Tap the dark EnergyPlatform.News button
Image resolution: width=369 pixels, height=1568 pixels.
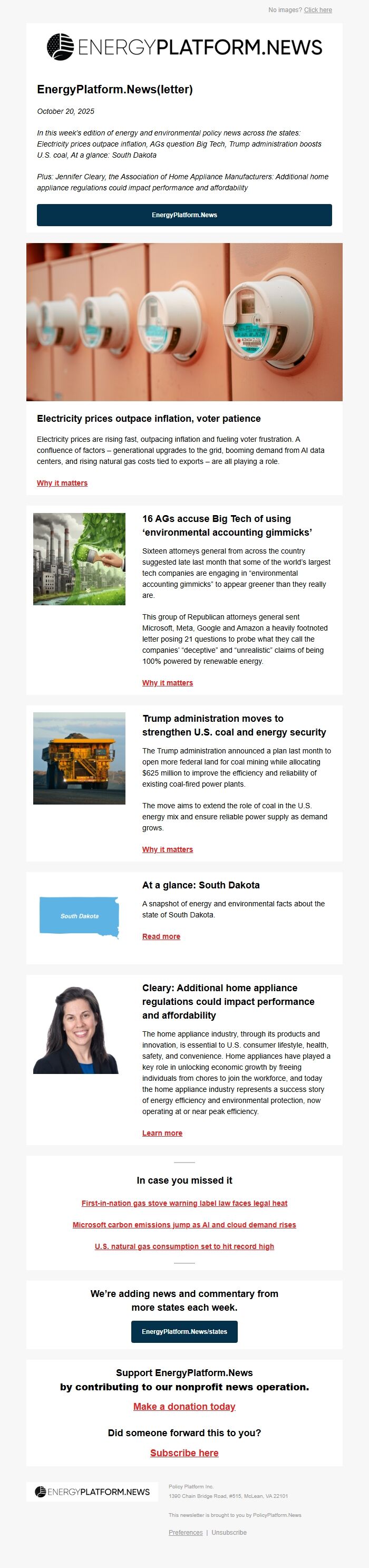(184, 215)
